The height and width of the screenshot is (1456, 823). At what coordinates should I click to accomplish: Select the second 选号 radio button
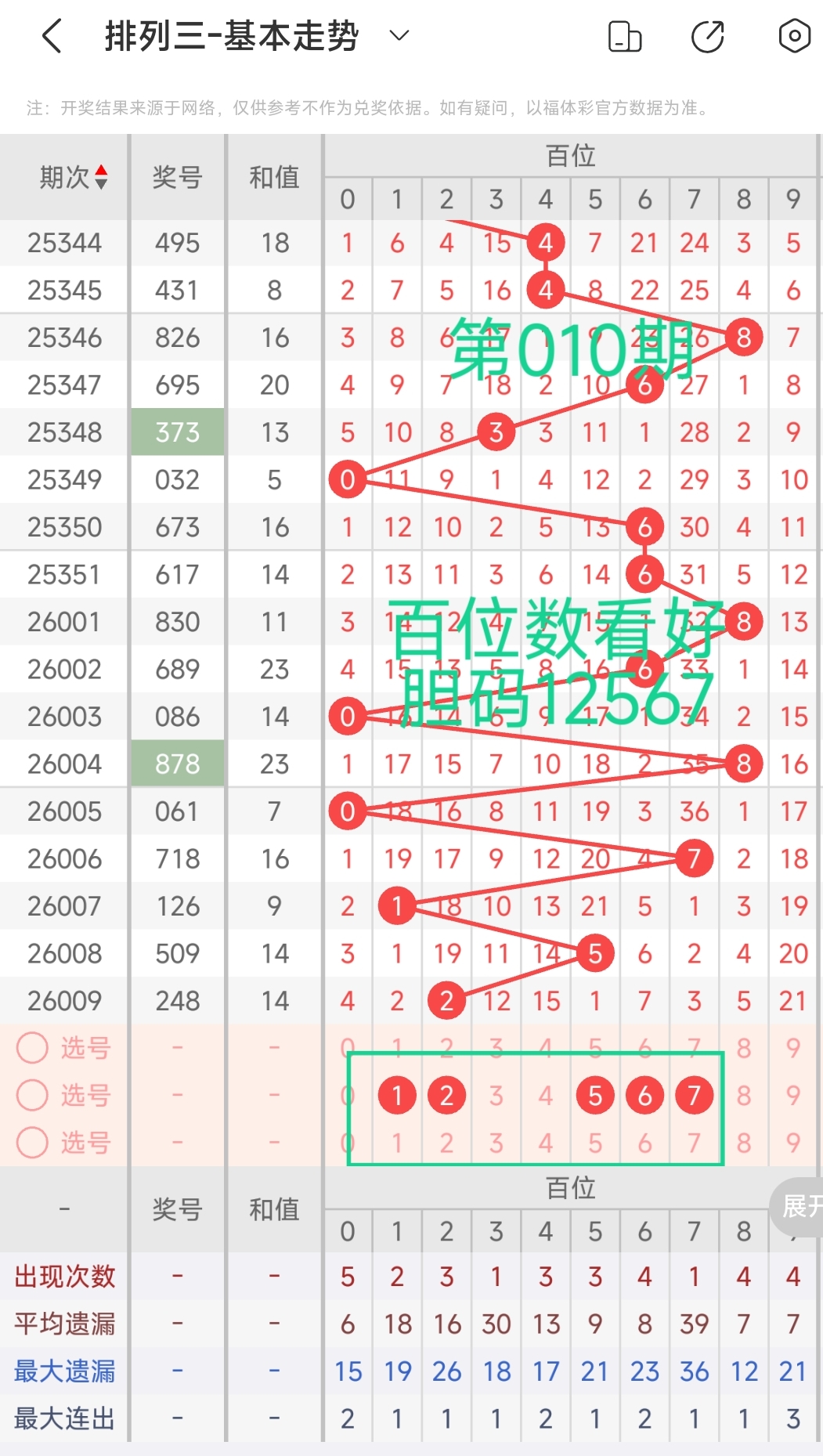[x=32, y=1095]
